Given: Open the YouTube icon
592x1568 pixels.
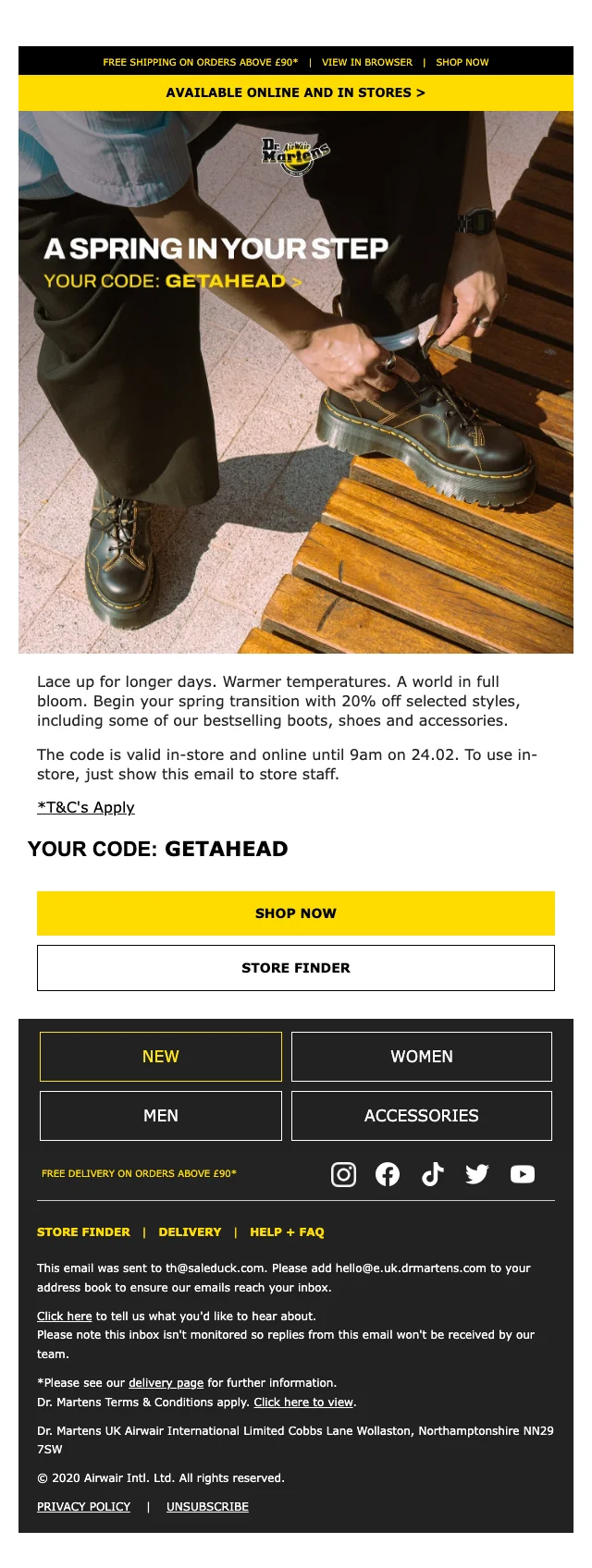Looking at the screenshot, I should (x=522, y=1174).
